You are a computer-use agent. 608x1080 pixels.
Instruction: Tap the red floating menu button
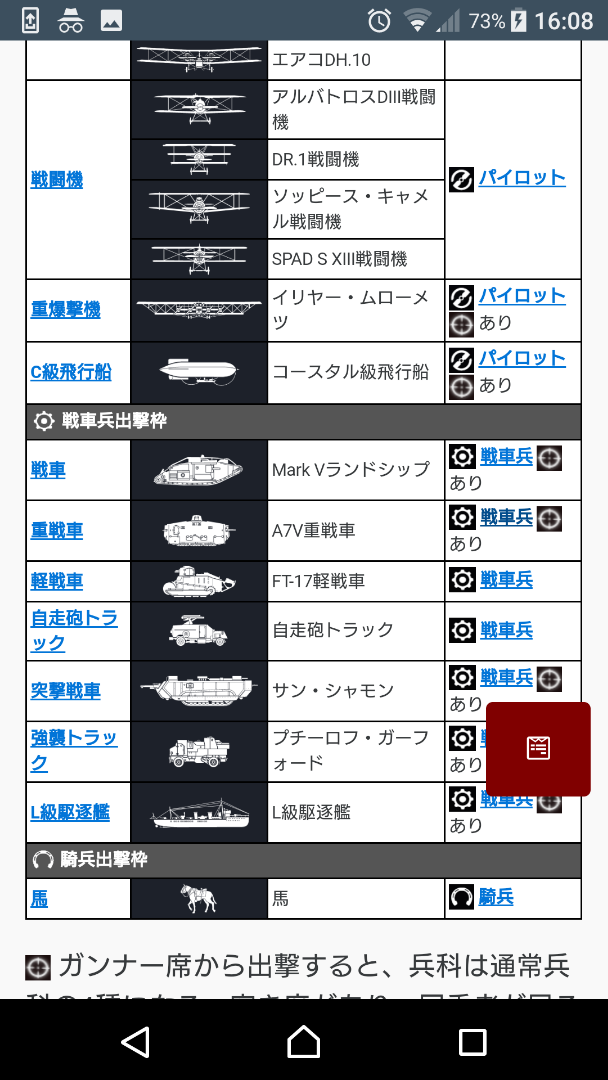click(538, 749)
